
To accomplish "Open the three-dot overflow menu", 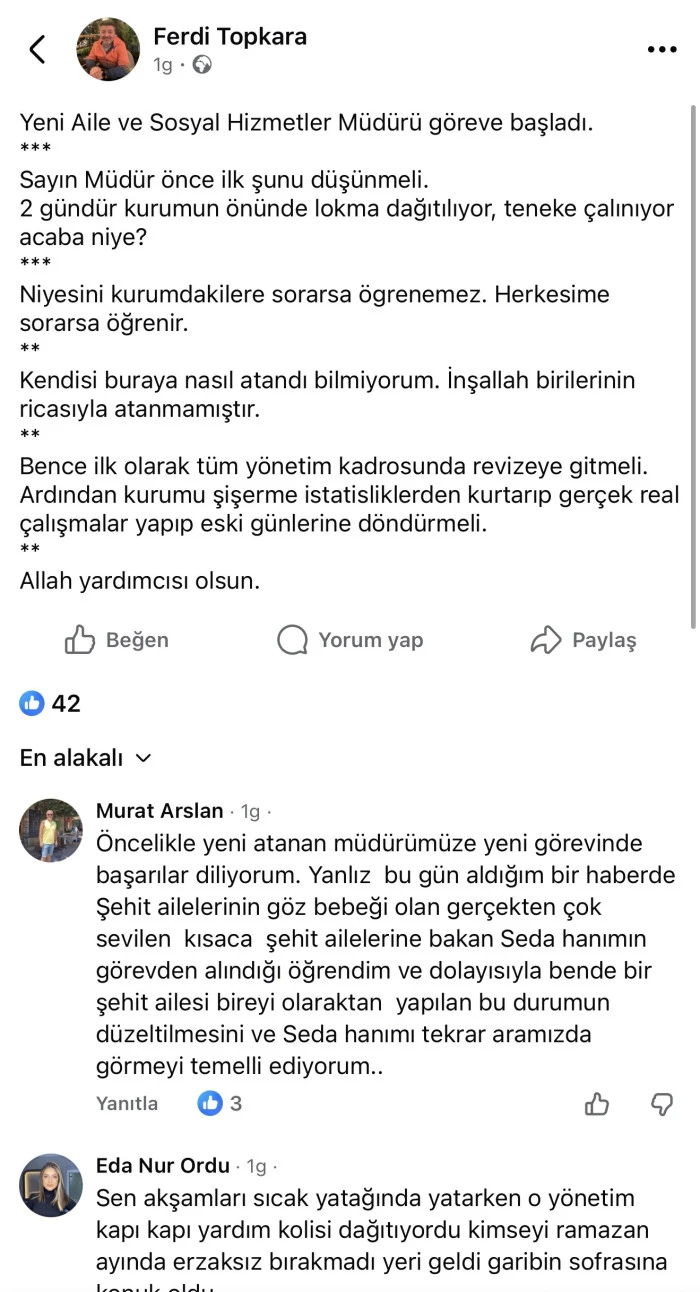I will [x=662, y=50].
